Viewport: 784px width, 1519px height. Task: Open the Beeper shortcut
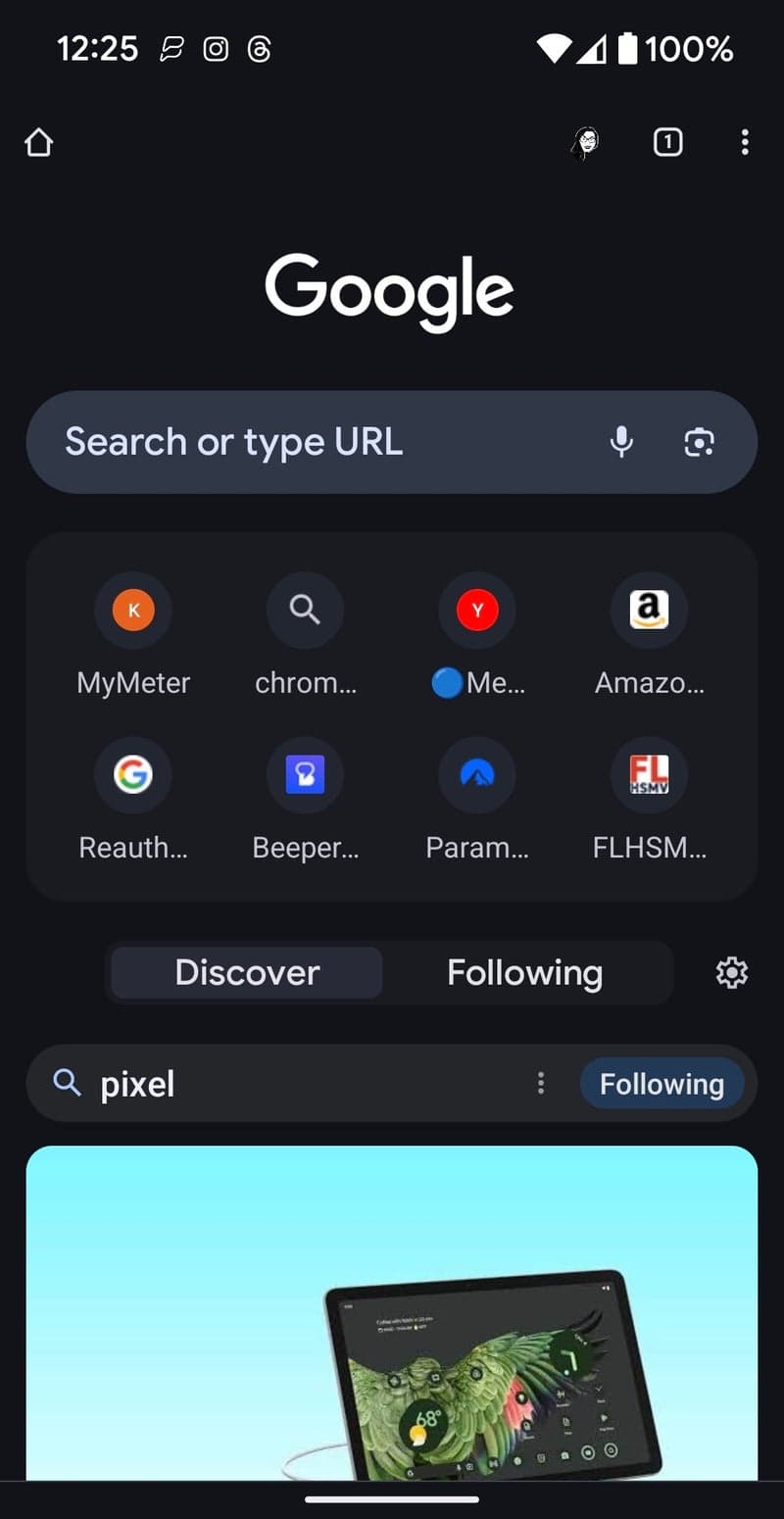pos(305,774)
